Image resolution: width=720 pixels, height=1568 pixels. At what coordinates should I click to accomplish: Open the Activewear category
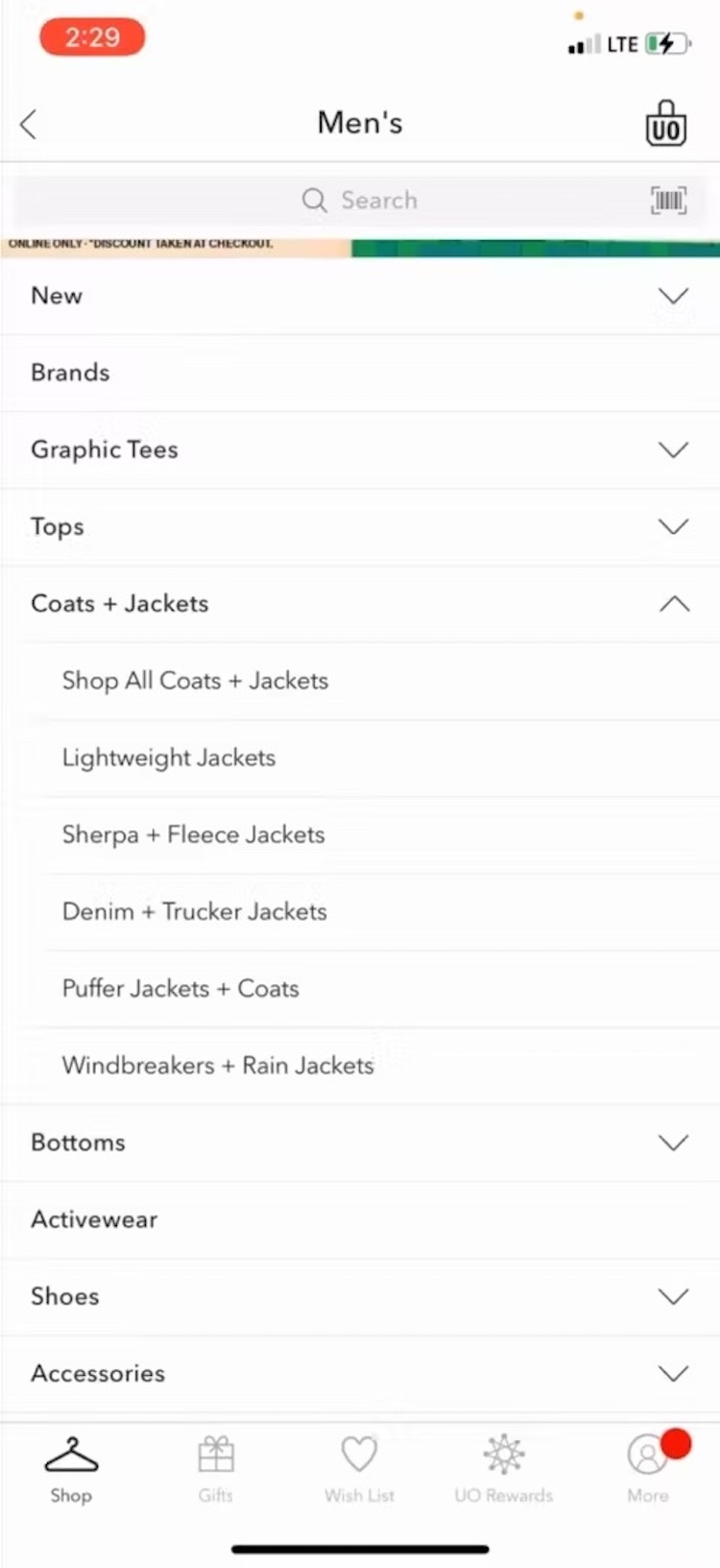point(94,1219)
